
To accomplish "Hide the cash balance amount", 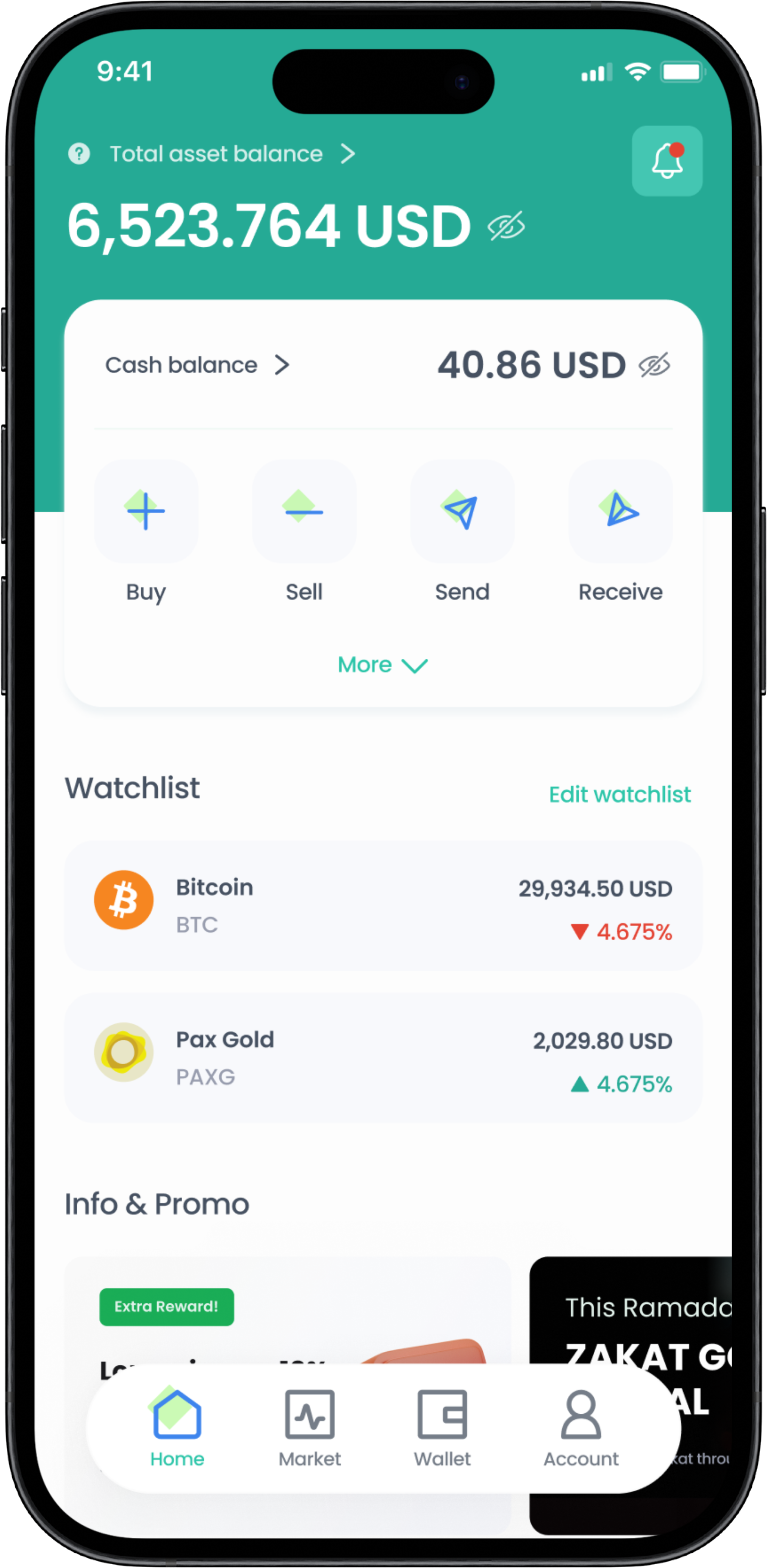I will [654, 365].
